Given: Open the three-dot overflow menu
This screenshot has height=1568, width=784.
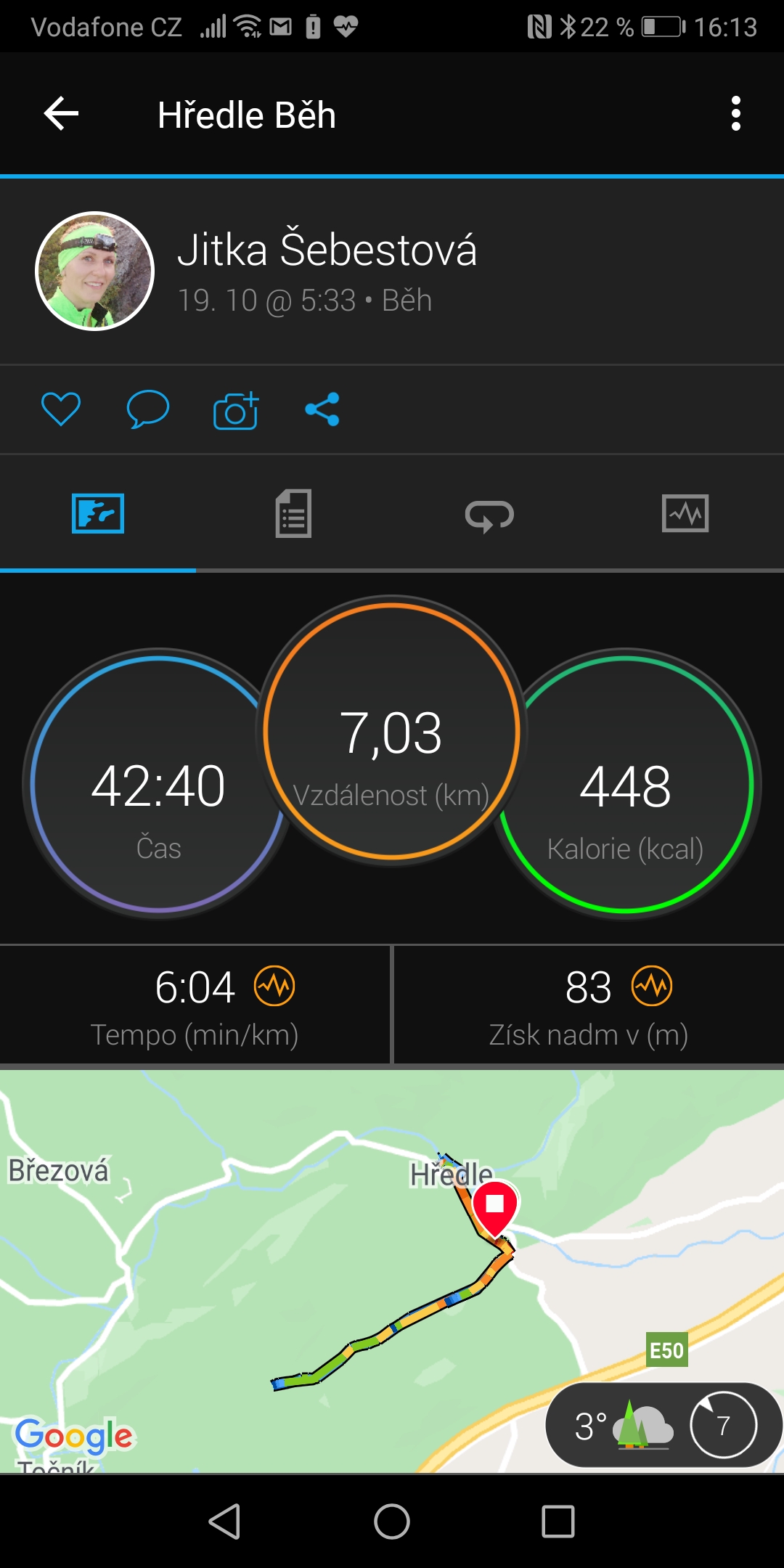Looking at the screenshot, I should click(x=736, y=114).
